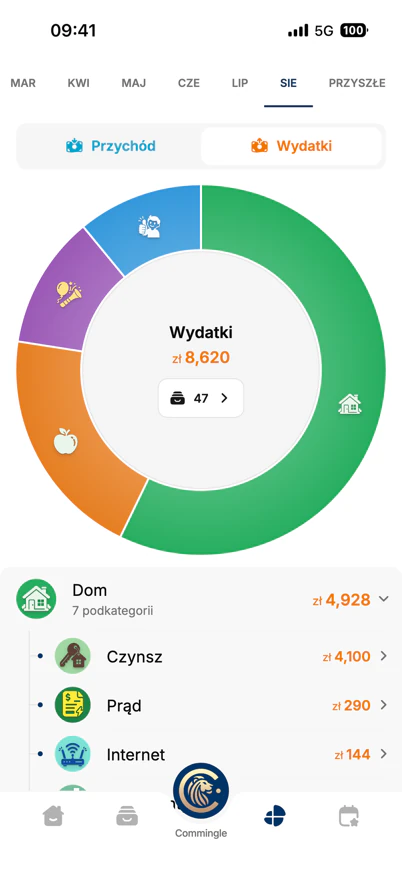Open the transactions tray tab in bottom bar

pos(127,817)
